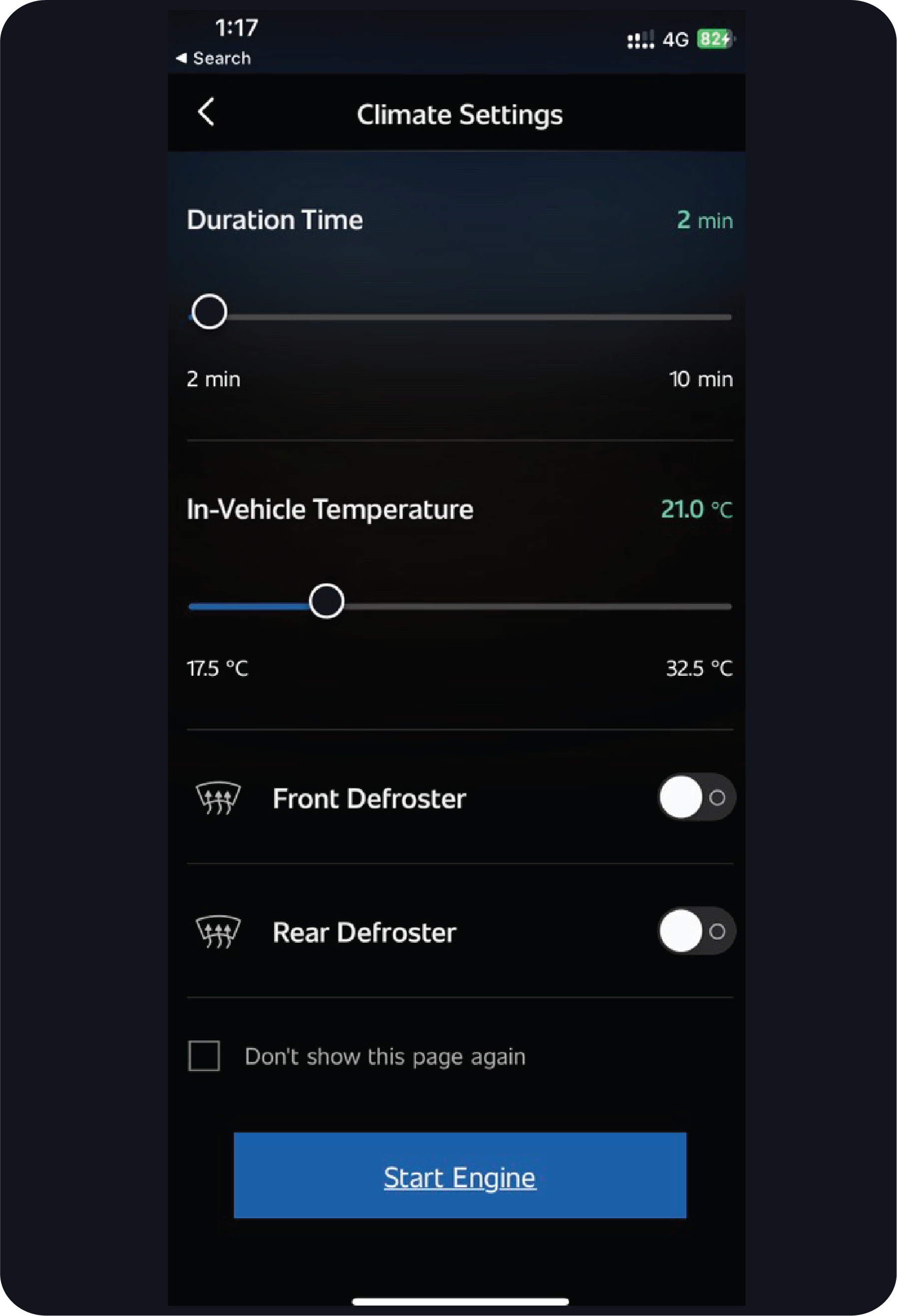
Task: Check Don't show this page again
Action: [204, 1055]
